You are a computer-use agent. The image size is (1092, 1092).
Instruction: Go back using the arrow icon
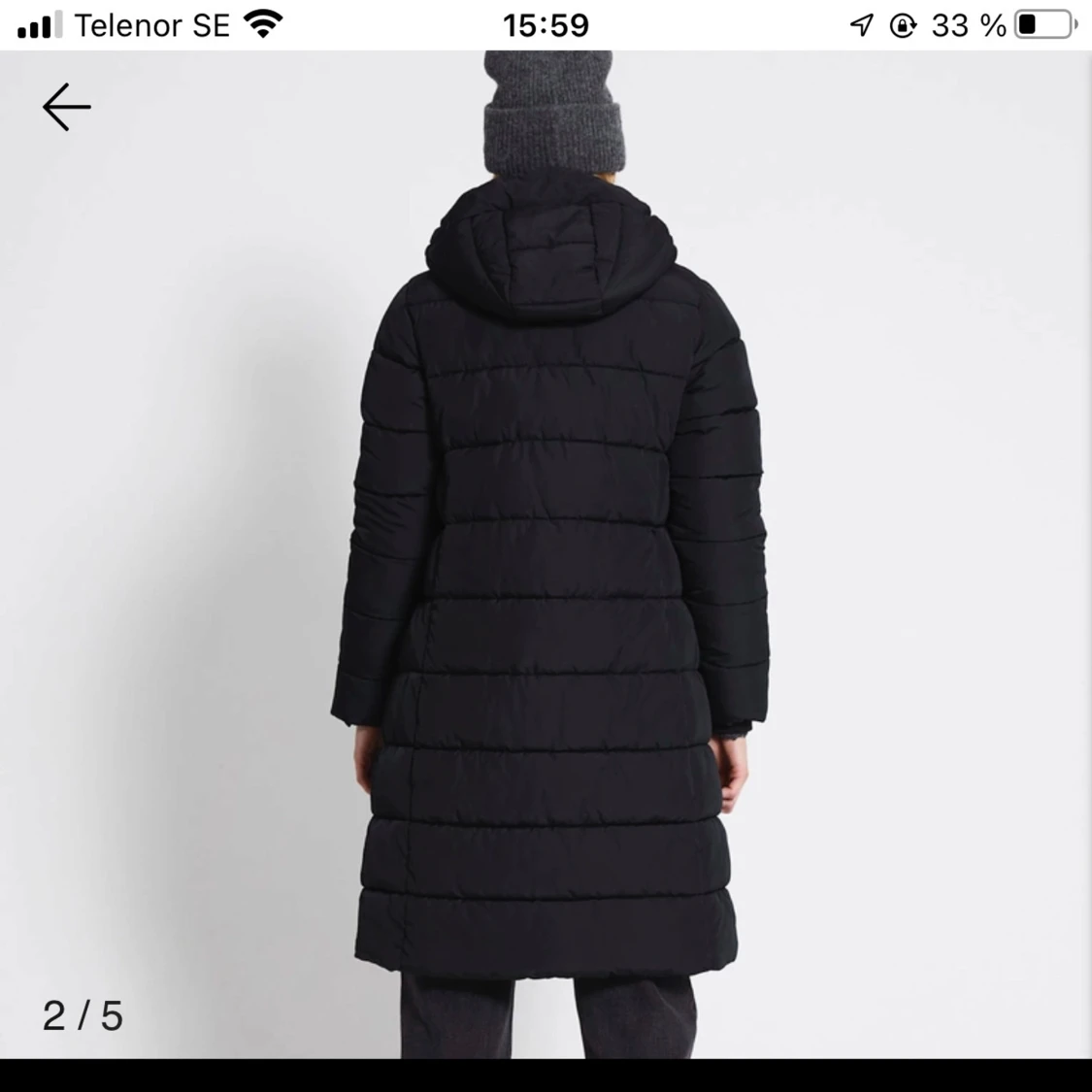click(x=66, y=107)
